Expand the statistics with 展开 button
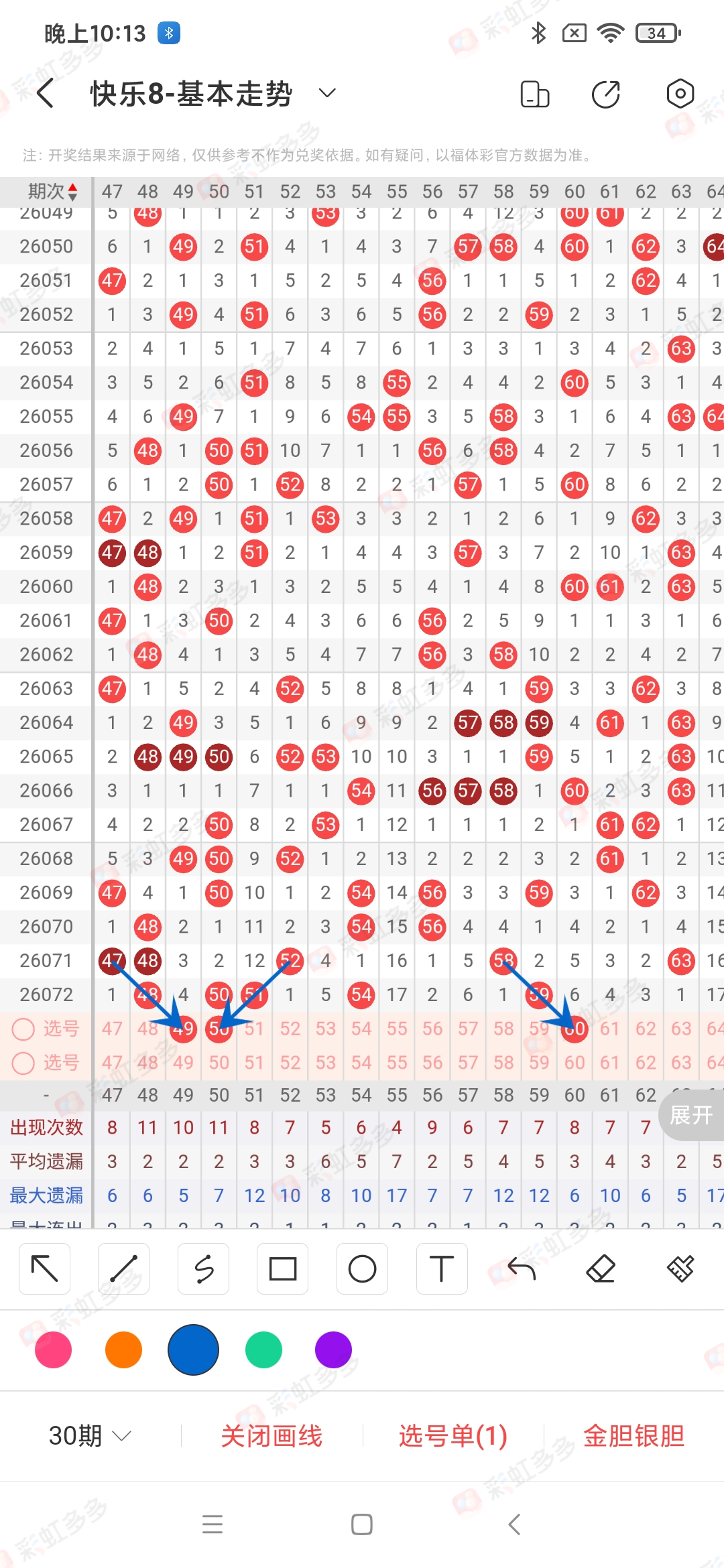 tap(691, 1116)
